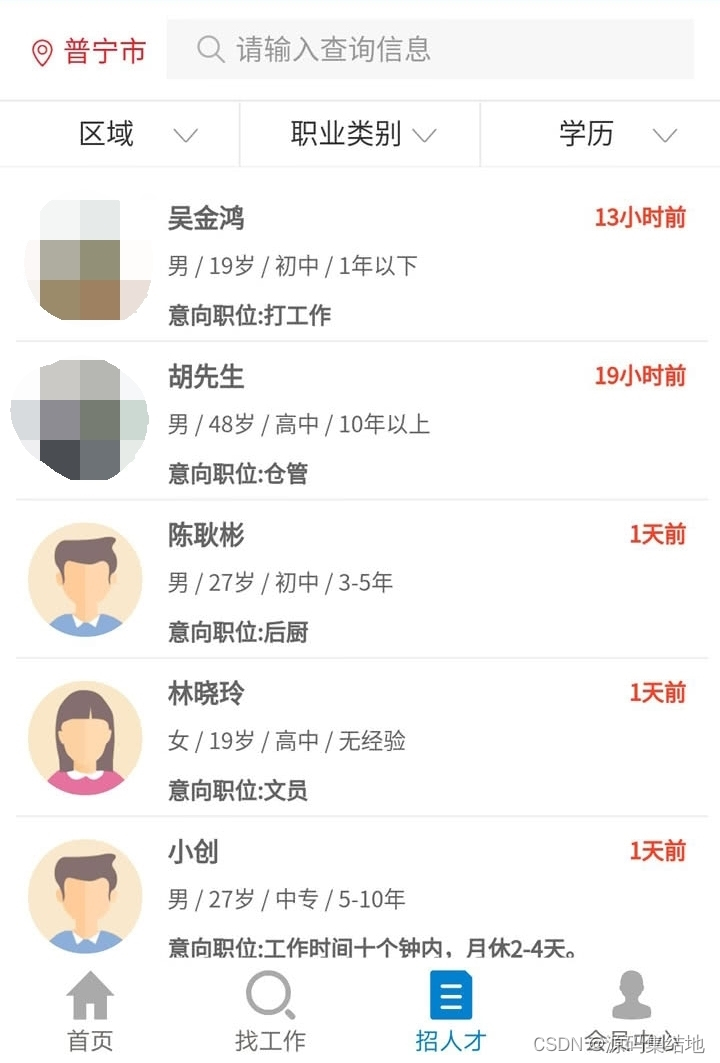Open the 会员中心 tab
The height and width of the screenshot is (1063, 720).
(630, 1012)
